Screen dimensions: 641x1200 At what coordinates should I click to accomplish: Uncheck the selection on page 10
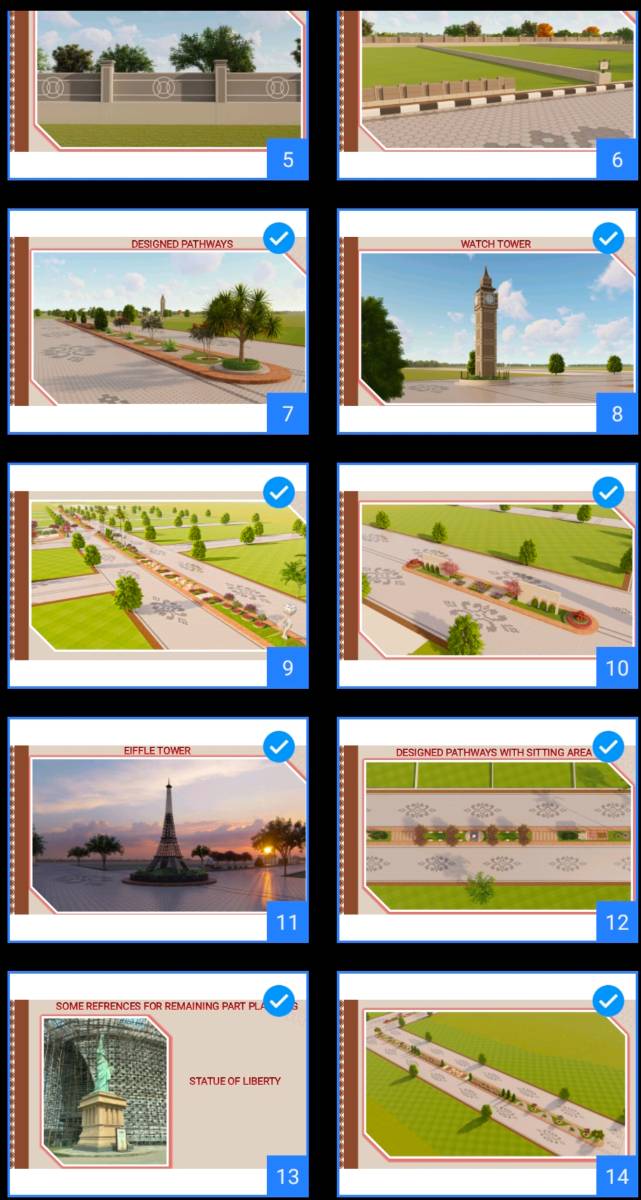coord(608,492)
